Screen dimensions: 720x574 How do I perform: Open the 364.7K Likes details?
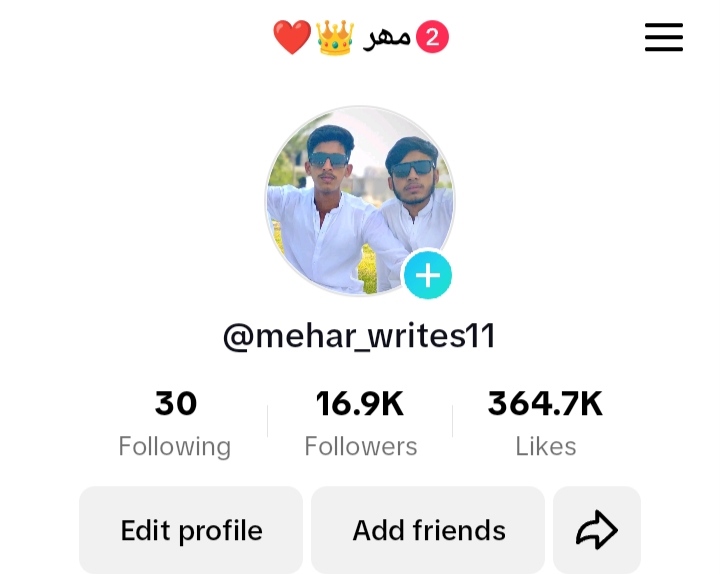(x=545, y=423)
